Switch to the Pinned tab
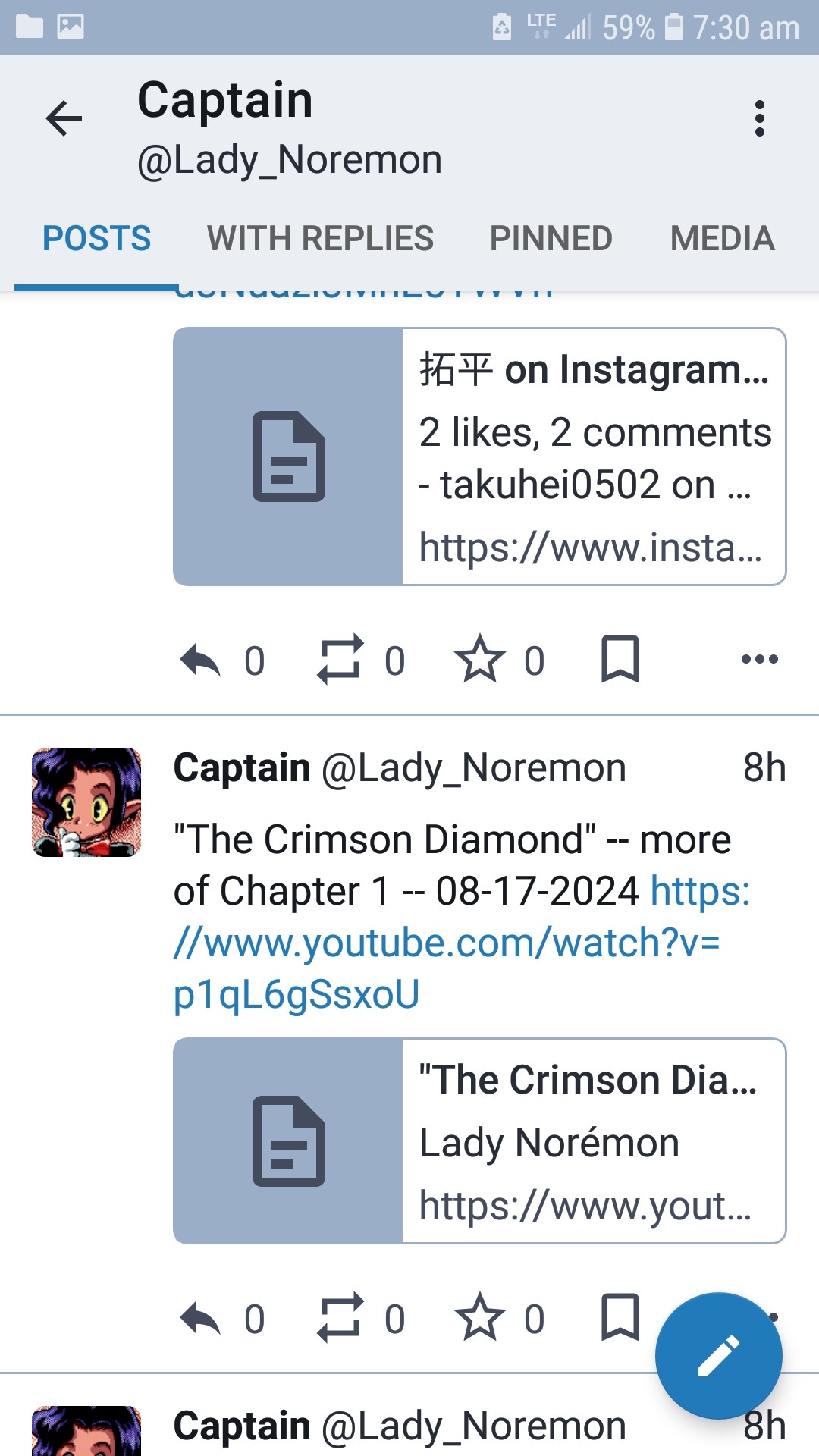 551,238
